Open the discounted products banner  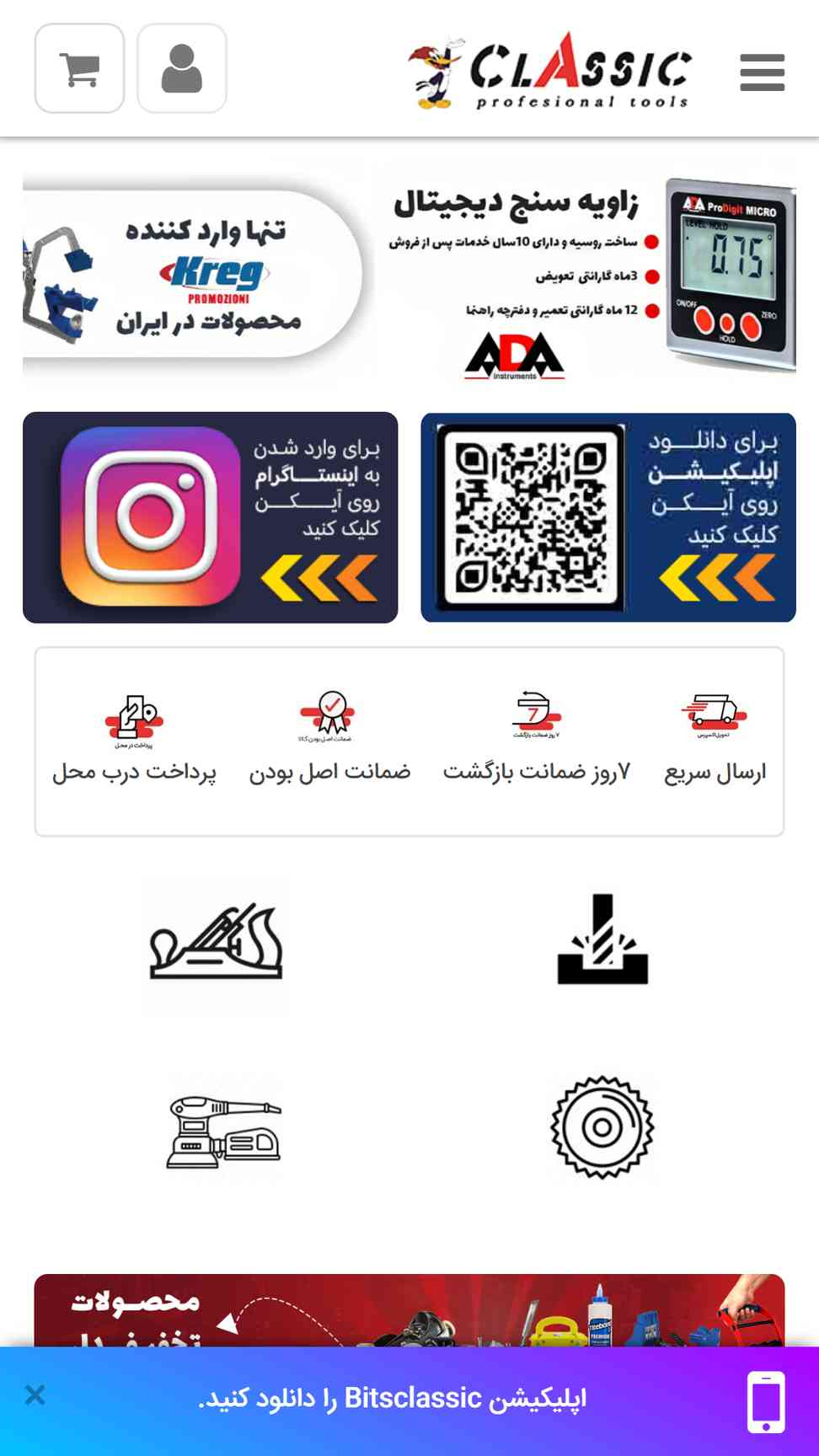[x=409, y=1310]
